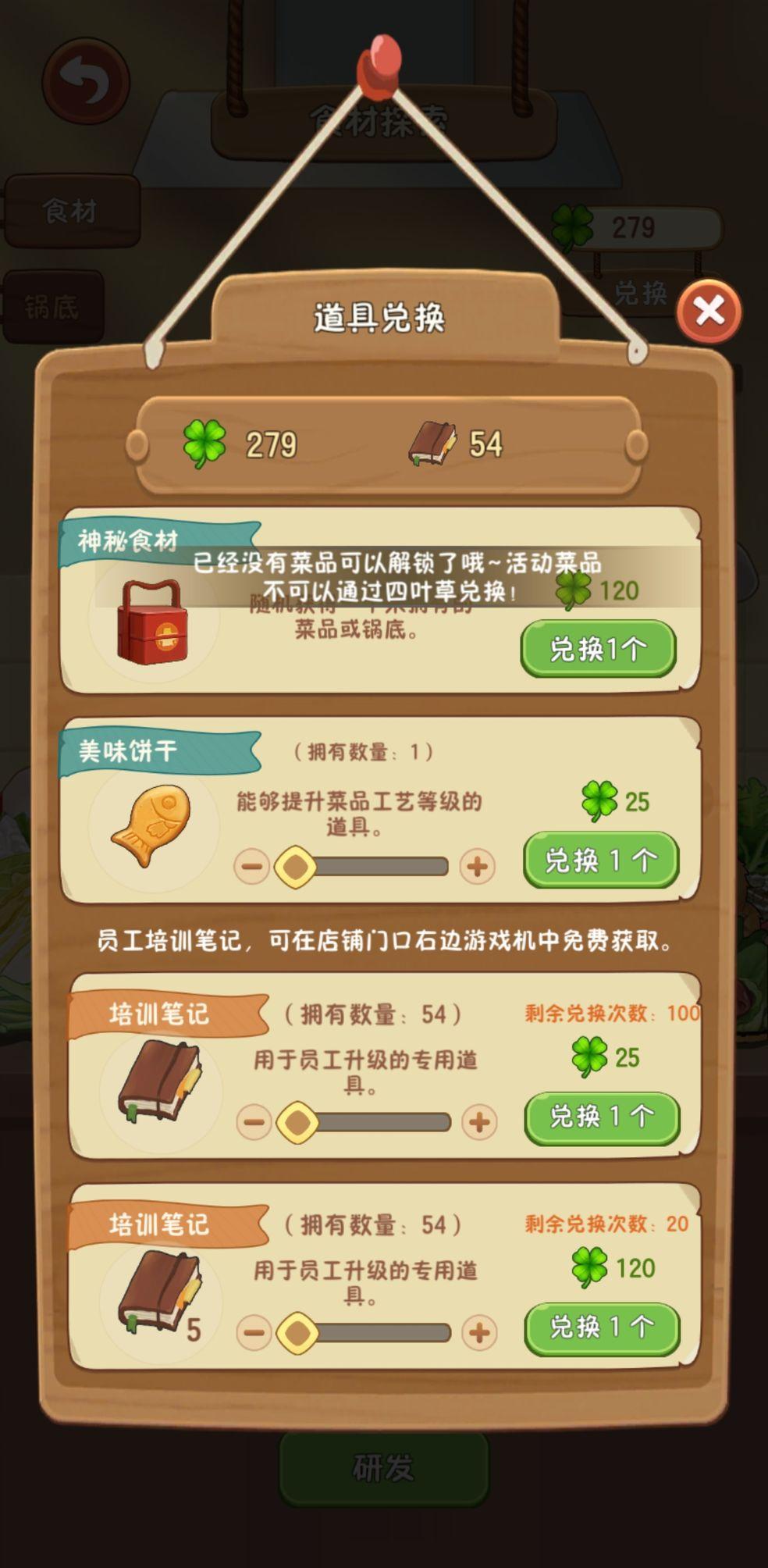Exchange one 神秘食材 for 120 clovers
Viewport: 768px width, 1568px height.
click(x=598, y=649)
